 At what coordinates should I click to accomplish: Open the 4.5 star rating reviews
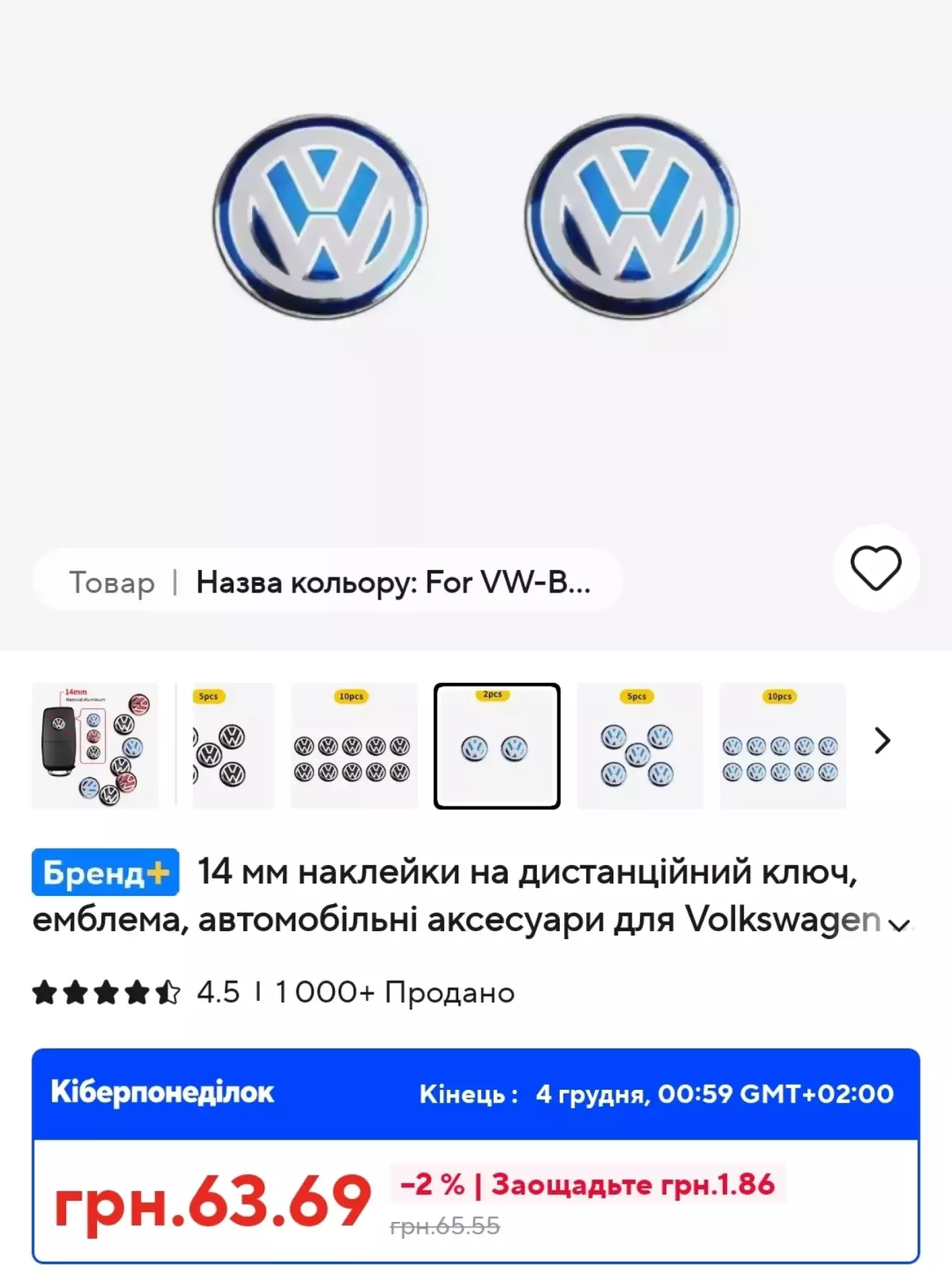click(137, 993)
